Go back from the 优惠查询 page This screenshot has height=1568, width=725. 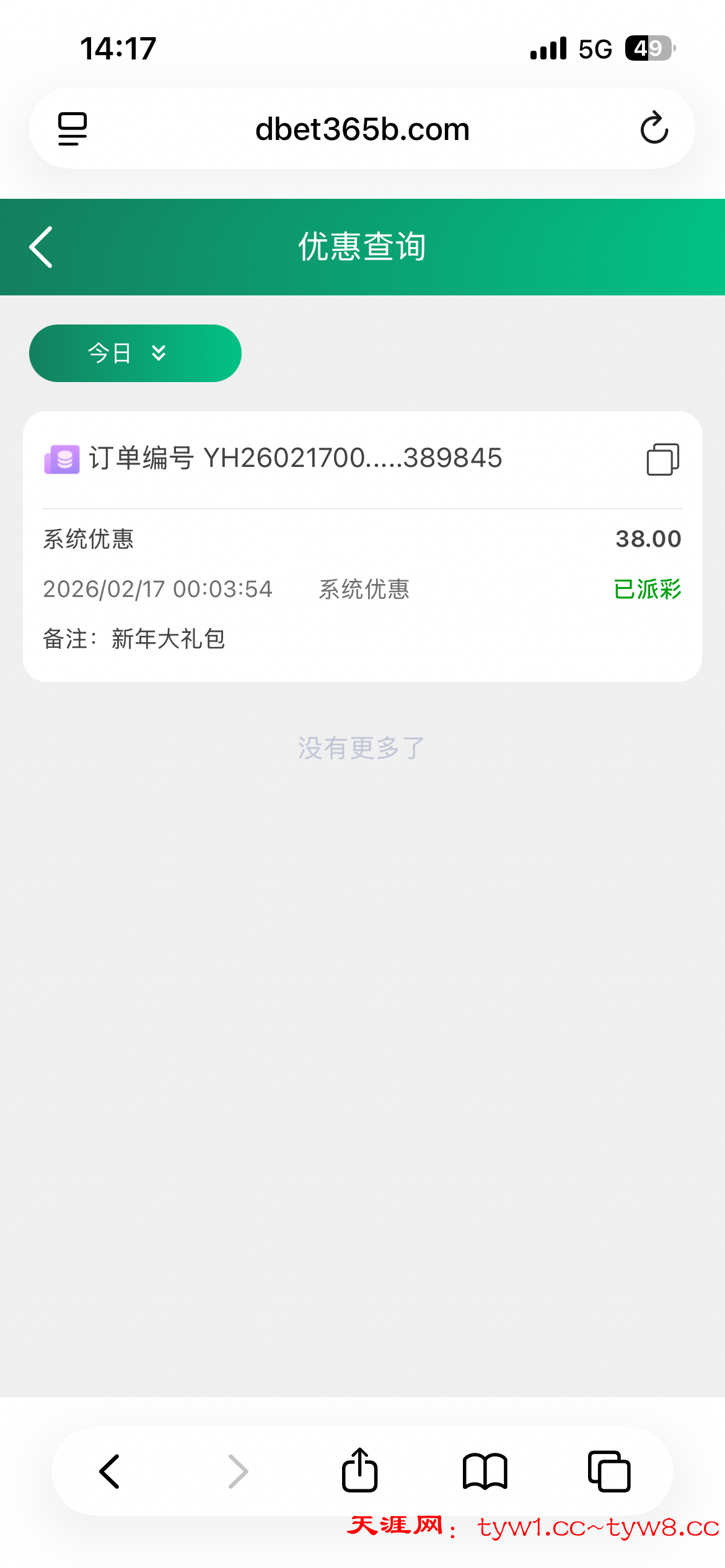[41, 247]
